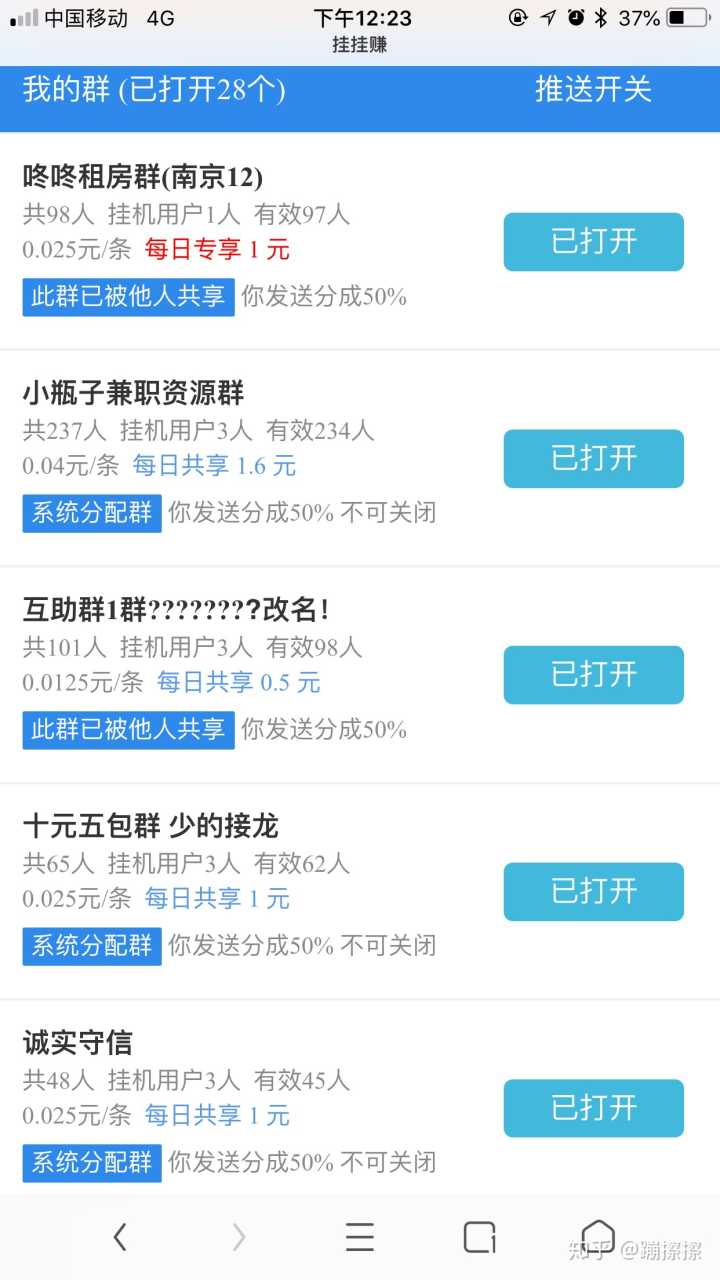Go to the browser home page
The image size is (720, 1280).
click(x=598, y=1236)
